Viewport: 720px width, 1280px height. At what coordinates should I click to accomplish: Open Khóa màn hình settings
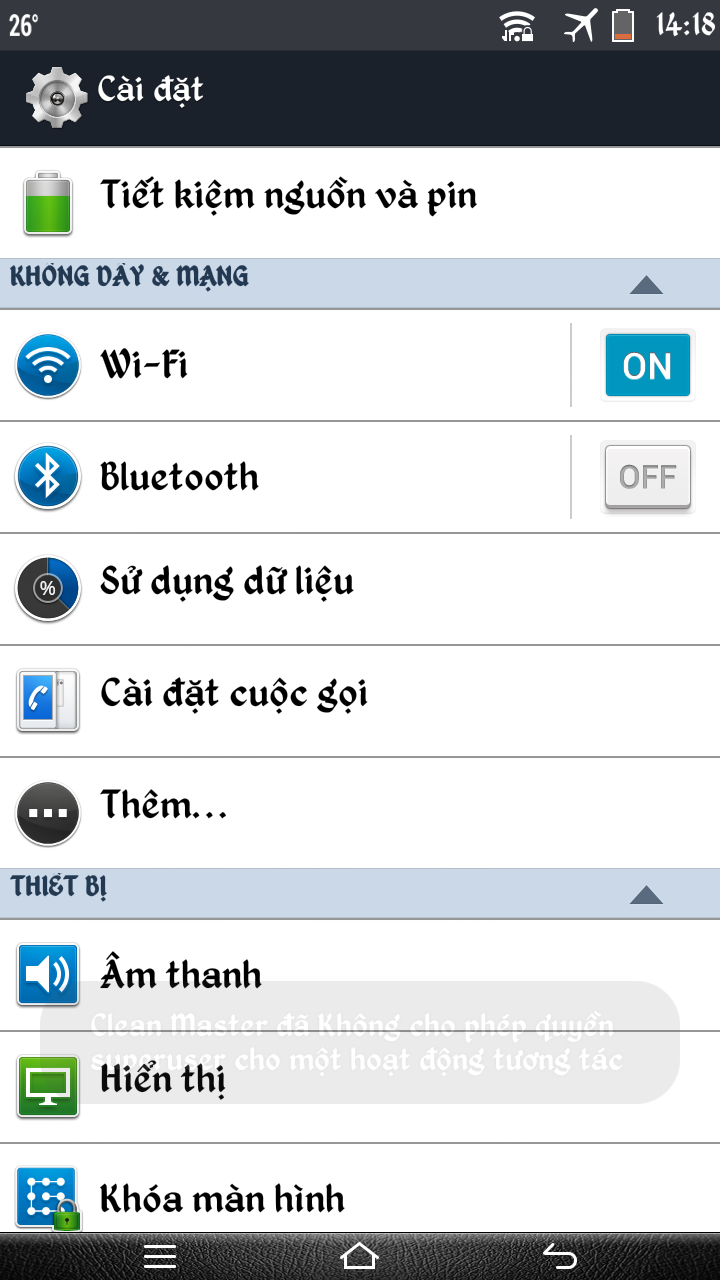tap(300, 1197)
